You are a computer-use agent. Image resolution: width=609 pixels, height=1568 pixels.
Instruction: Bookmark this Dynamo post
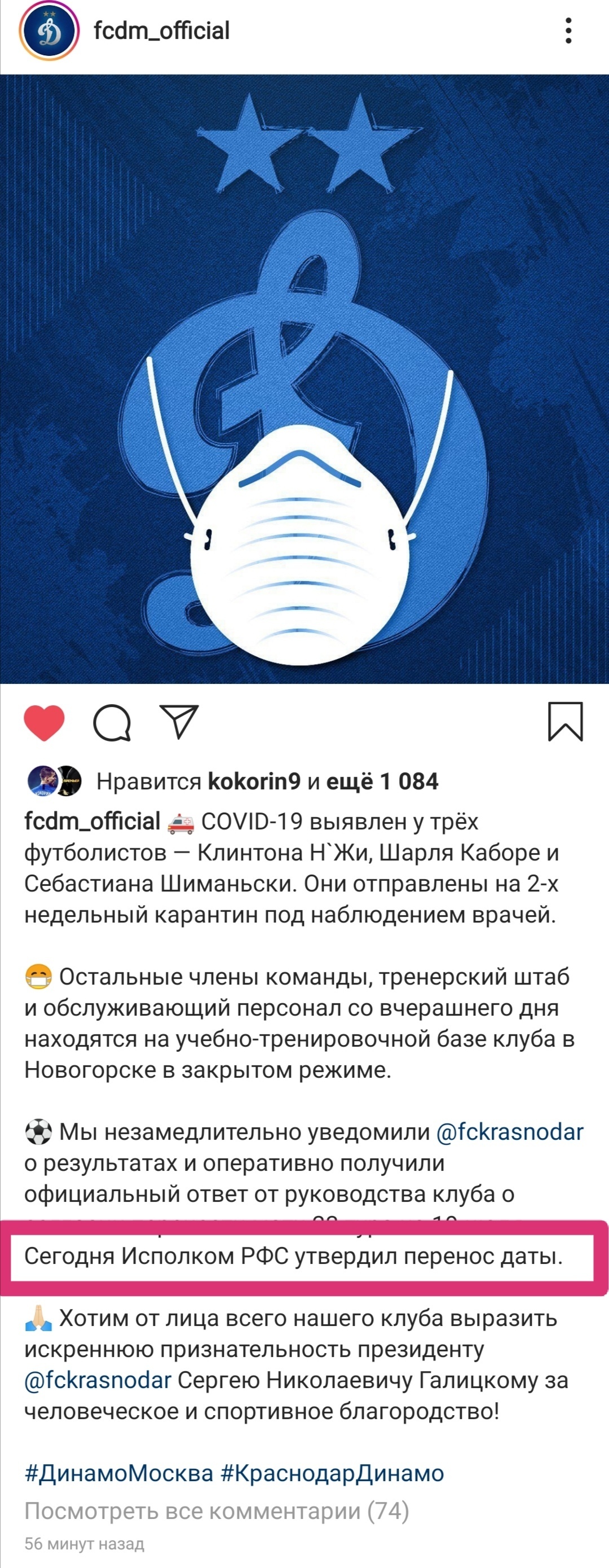click(565, 722)
